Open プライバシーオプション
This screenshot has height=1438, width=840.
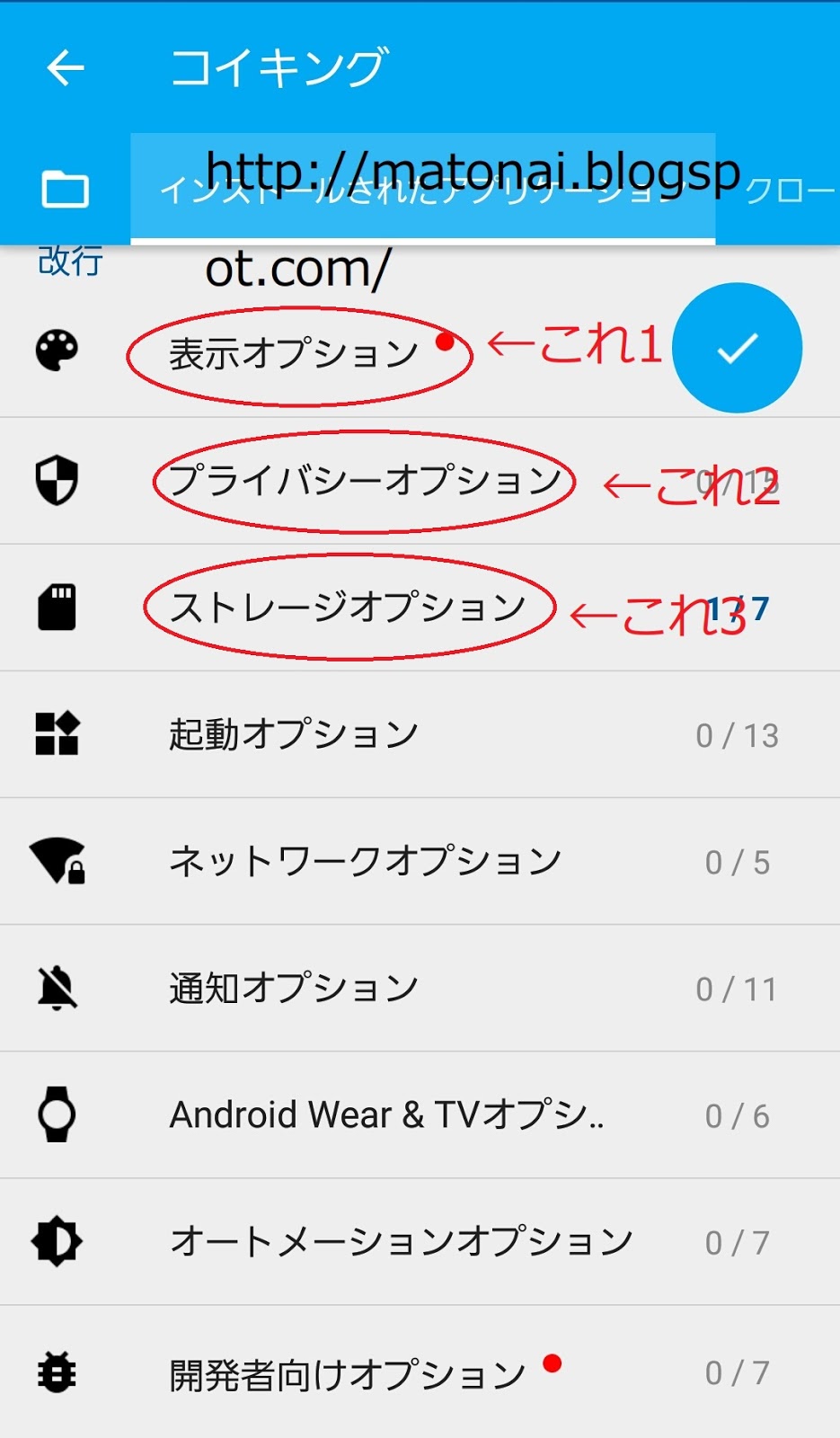coord(364,481)
